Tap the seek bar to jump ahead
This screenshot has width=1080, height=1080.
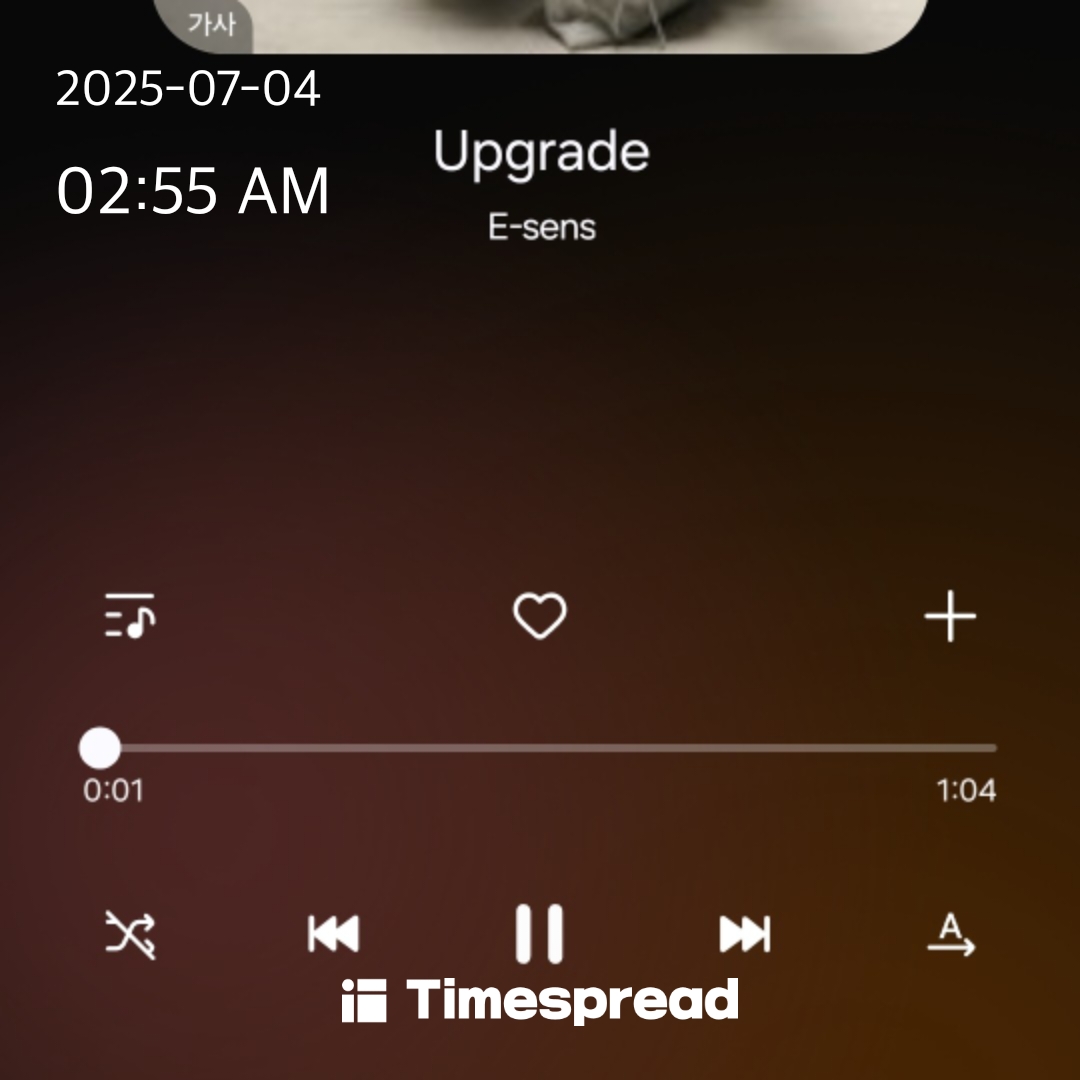(600, 747)
